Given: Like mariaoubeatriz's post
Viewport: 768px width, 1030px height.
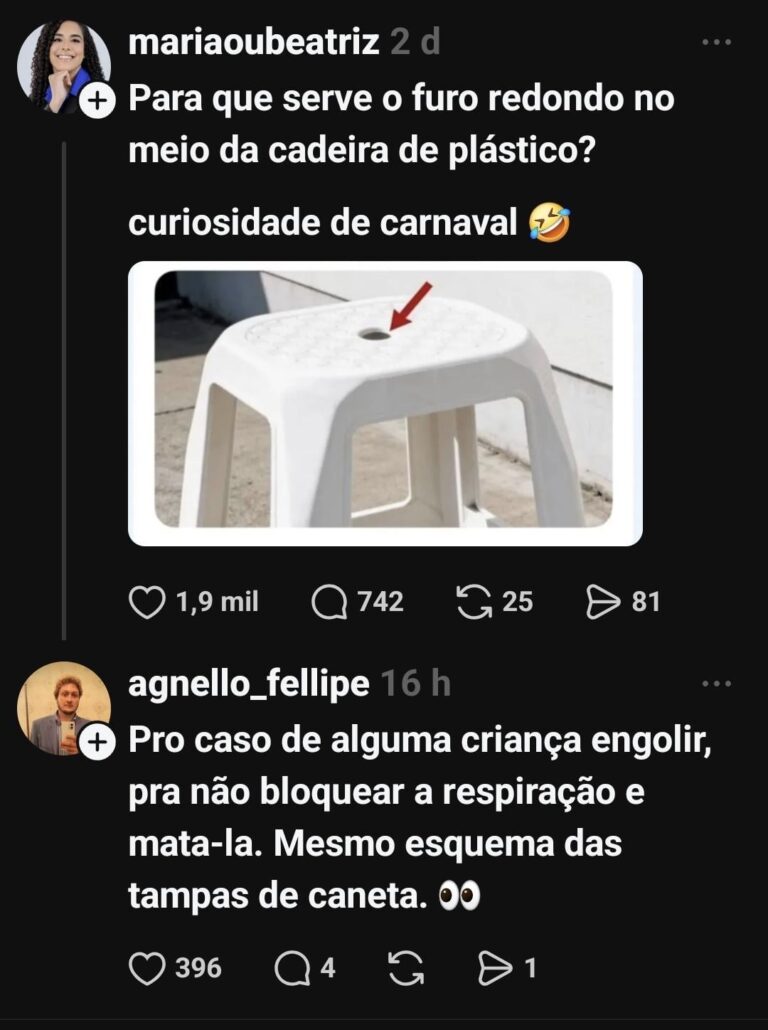Looking at the screenshot, I should click(147, 601).
